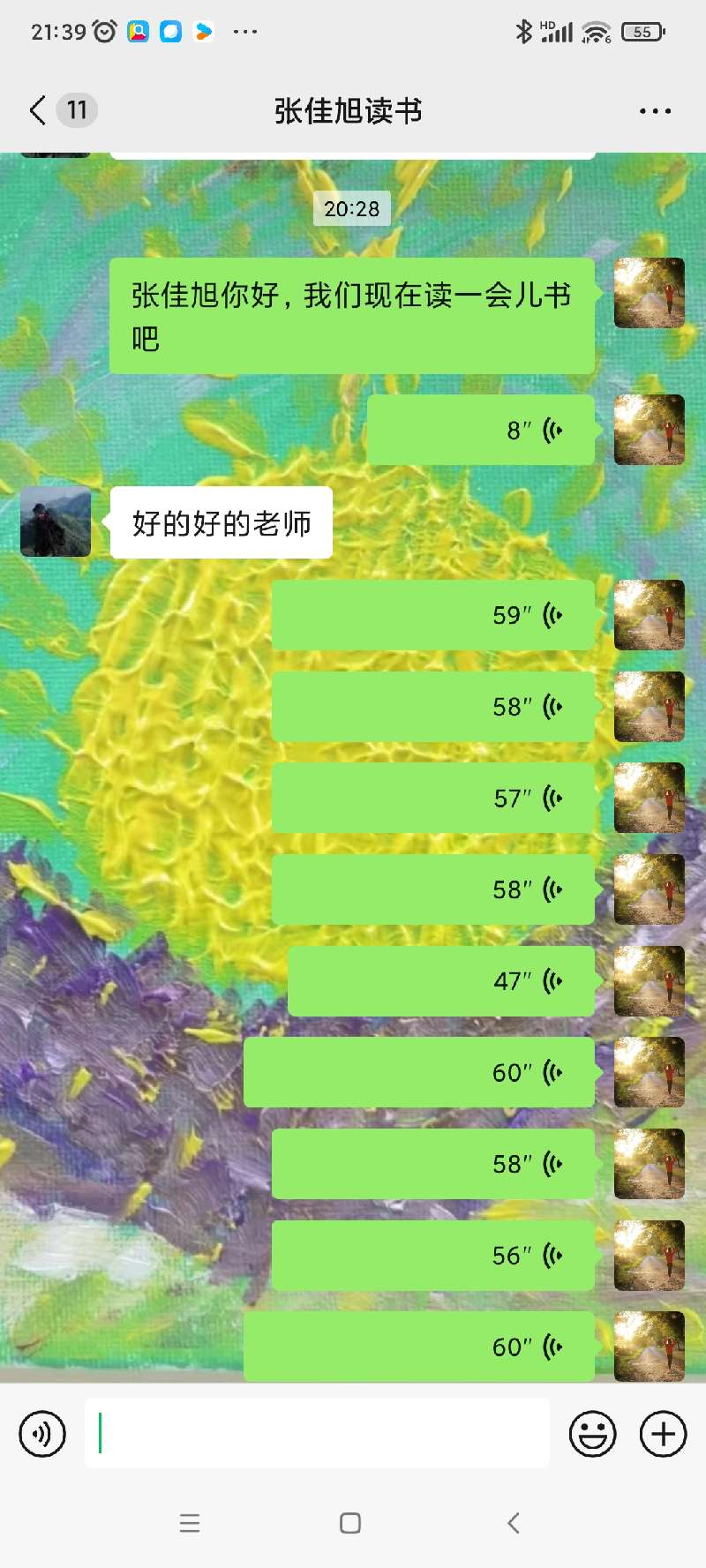Play the 59-second voice message

(x=432, y=615)
